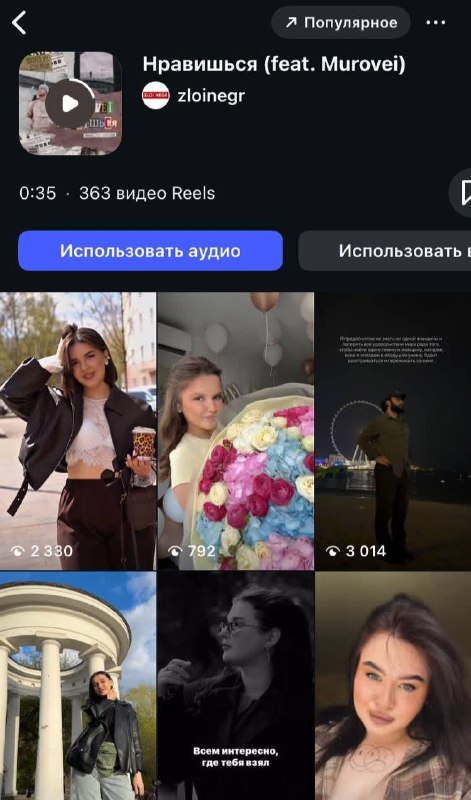Open the Популярное sorting chip
471x800 pixels.
(340, 23)
